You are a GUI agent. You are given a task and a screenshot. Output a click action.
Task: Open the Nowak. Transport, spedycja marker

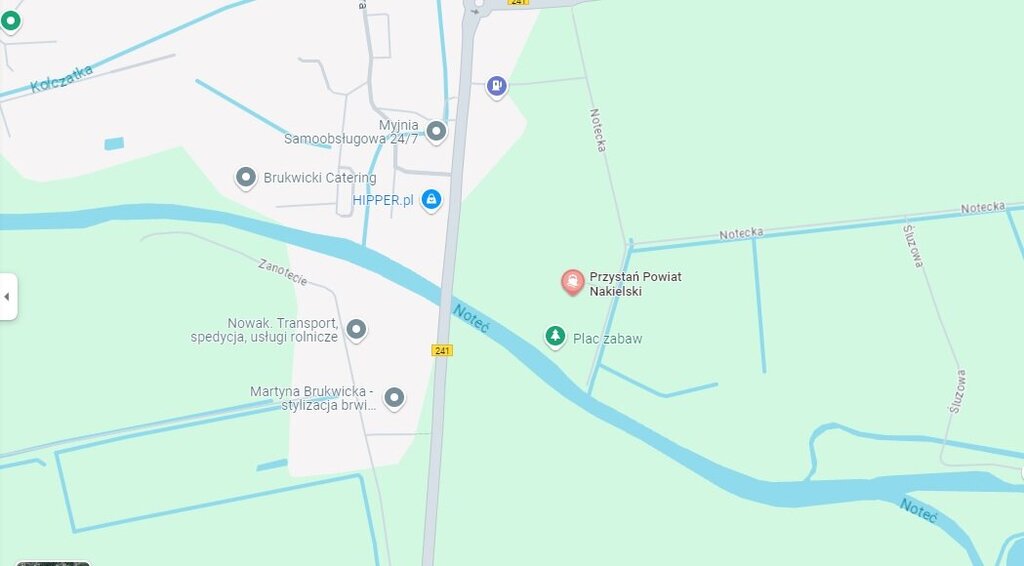355,329
